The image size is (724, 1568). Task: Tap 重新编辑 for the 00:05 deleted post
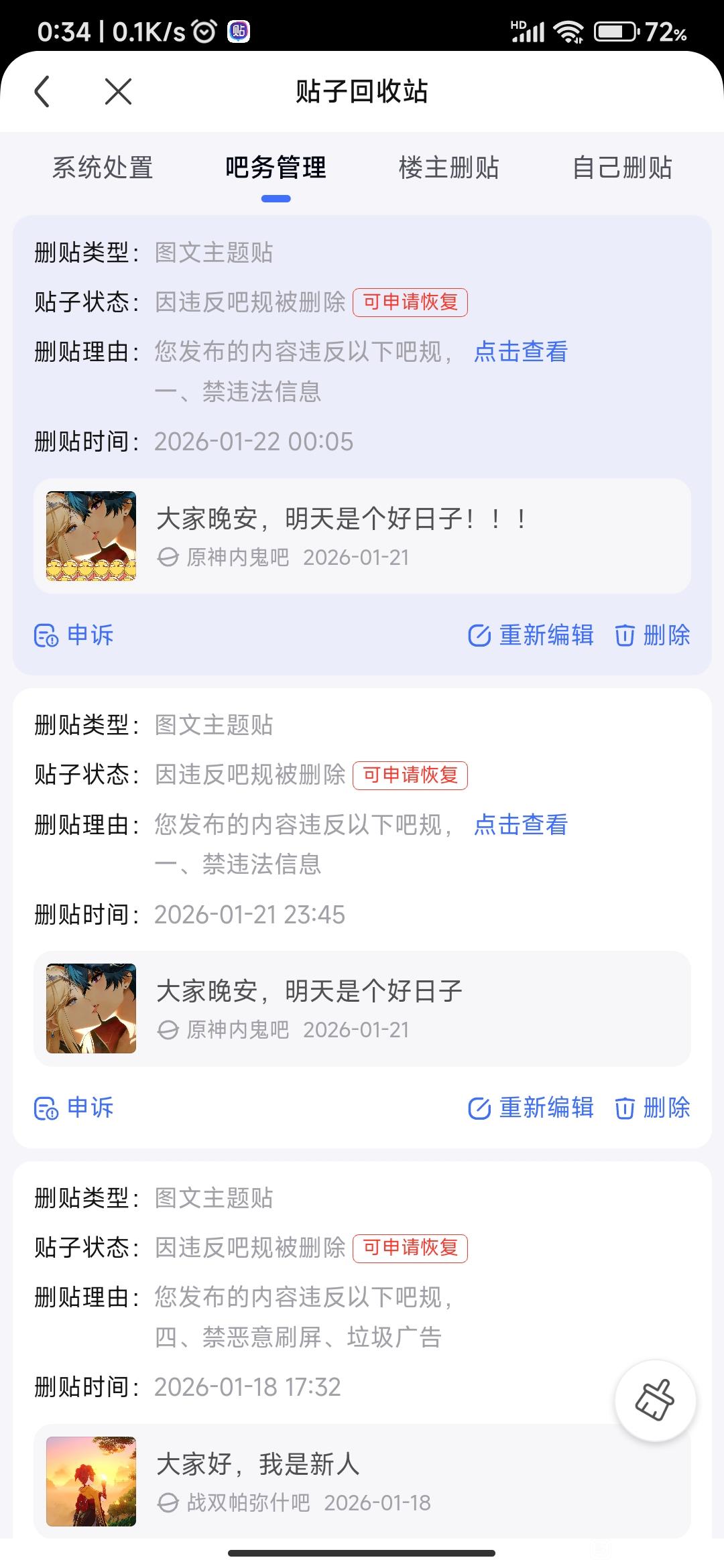pos(531,635)
